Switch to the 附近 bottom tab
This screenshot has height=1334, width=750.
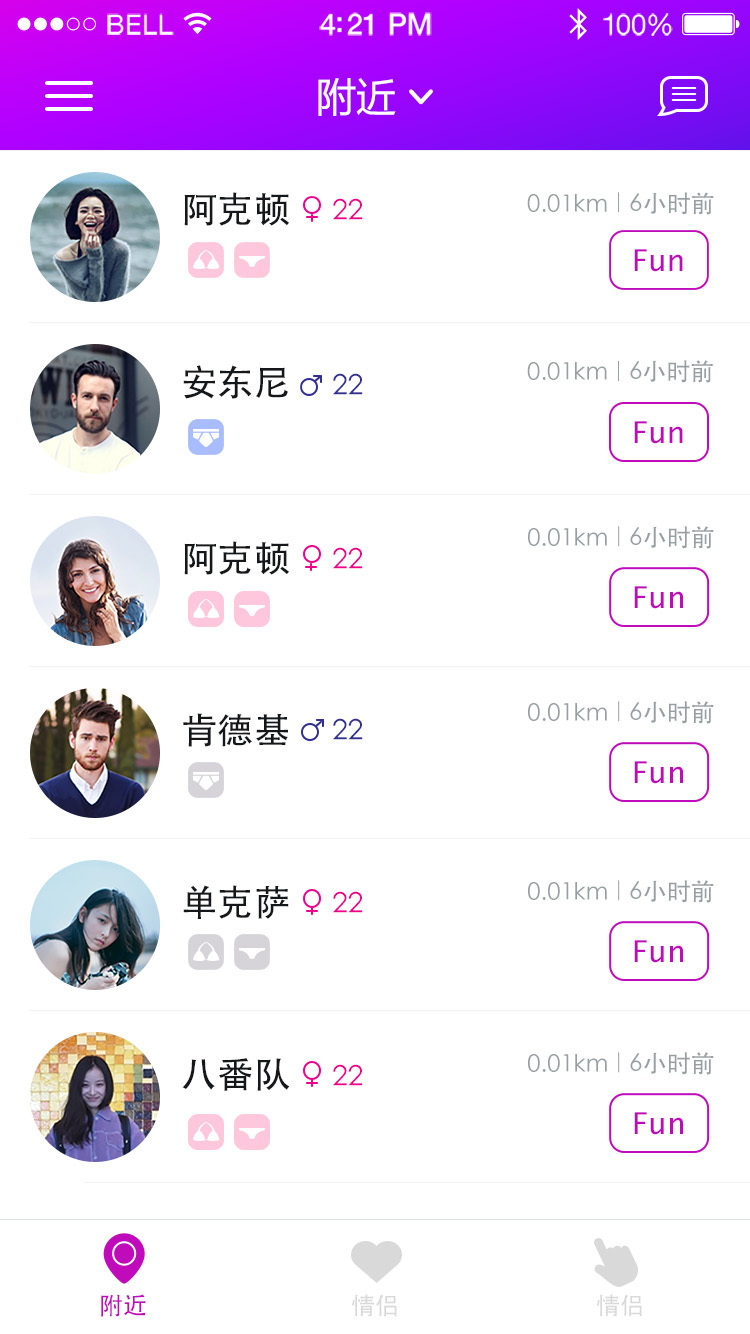(x=124, y=1274)
